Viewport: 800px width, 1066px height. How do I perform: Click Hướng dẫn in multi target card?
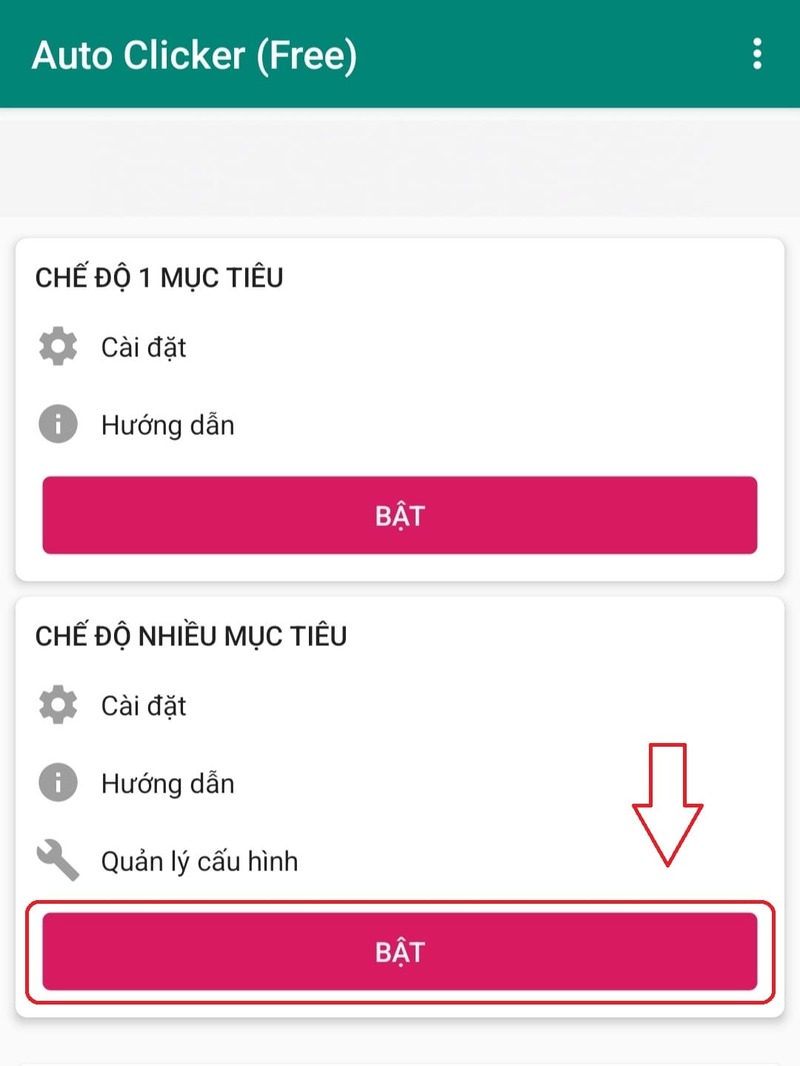(x=166, y=783)
